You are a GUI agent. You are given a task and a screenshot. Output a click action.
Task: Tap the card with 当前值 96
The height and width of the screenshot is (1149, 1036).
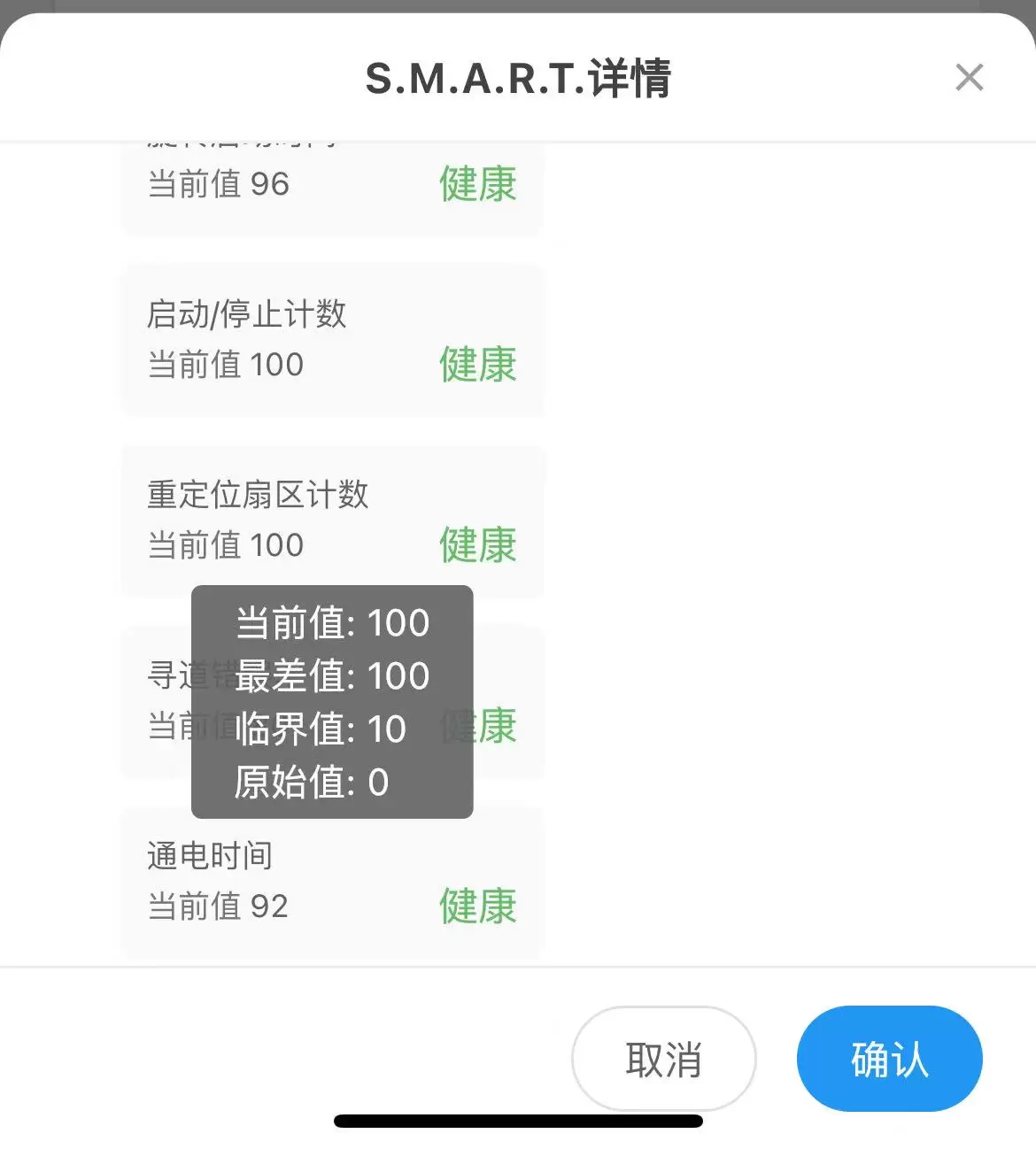[x=332, y=188]
